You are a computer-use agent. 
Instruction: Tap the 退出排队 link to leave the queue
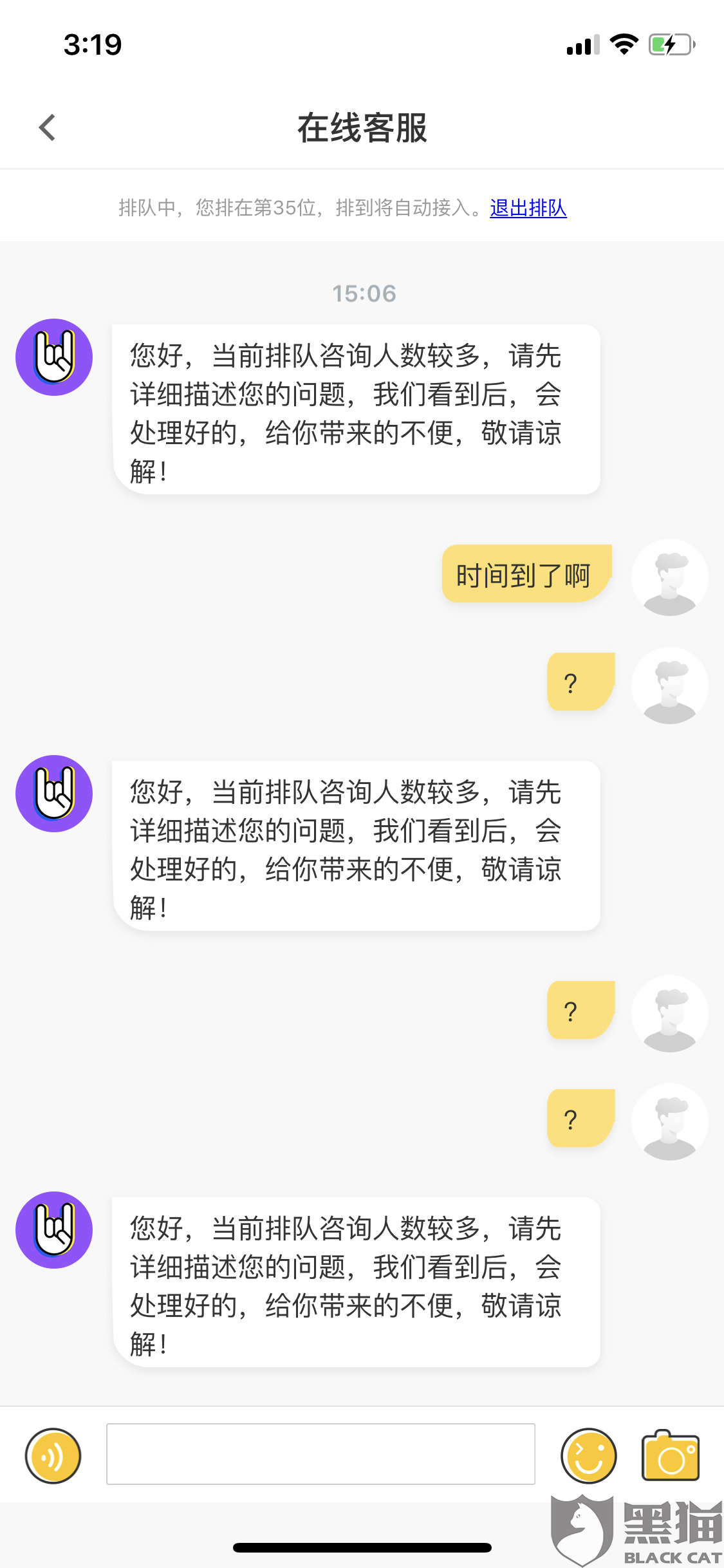tap(528, 207)
